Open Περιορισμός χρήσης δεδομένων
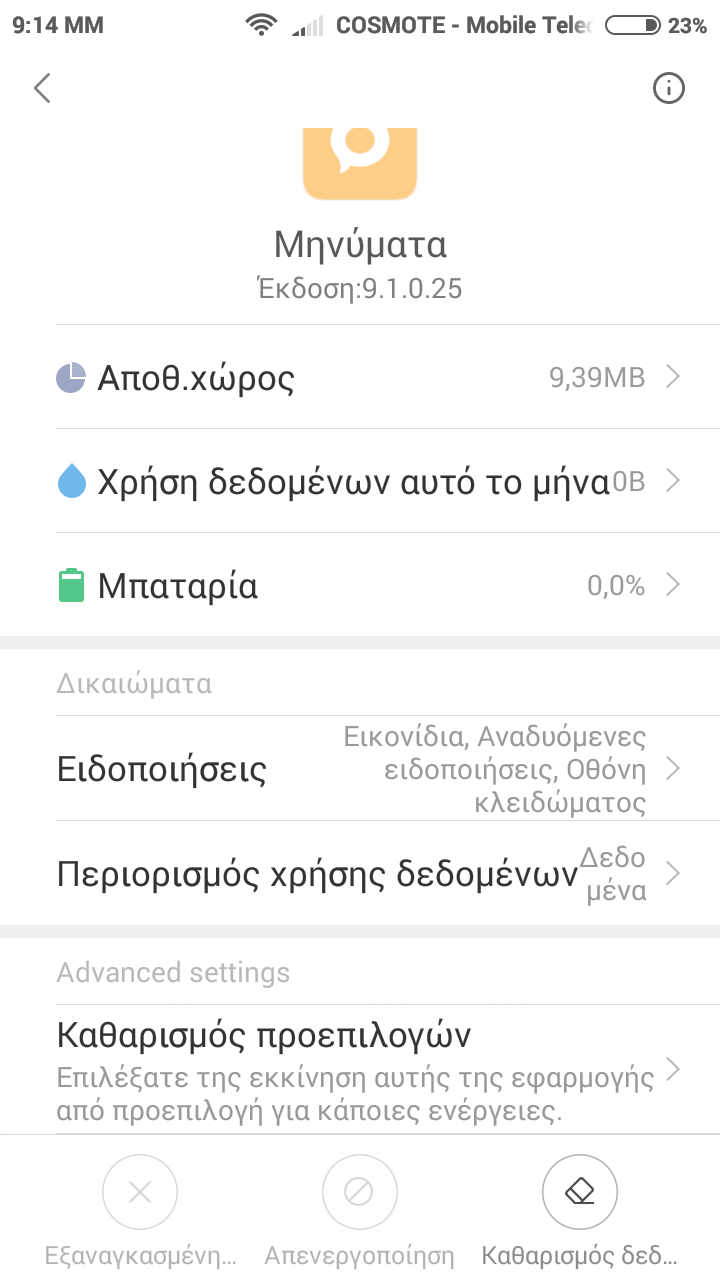The width and height of the screenshot is (720, 1280). (370, 874)
